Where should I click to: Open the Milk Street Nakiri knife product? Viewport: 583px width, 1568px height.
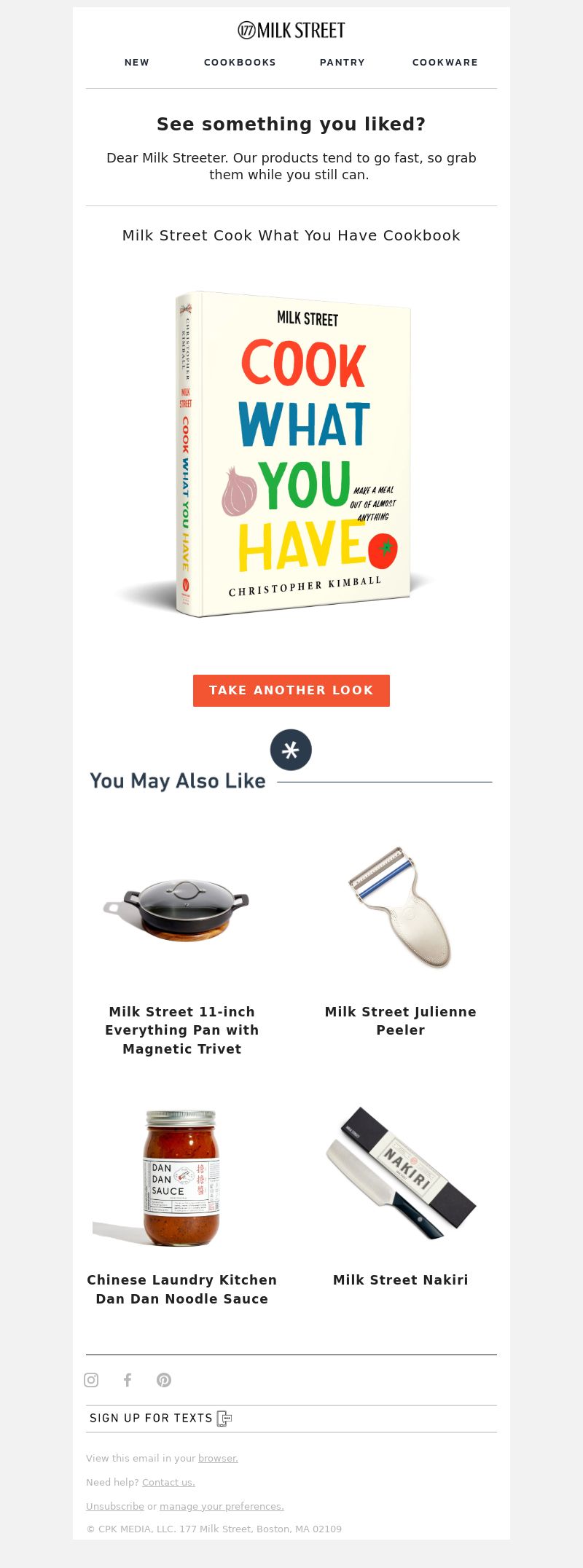[x=400, y=1279]
